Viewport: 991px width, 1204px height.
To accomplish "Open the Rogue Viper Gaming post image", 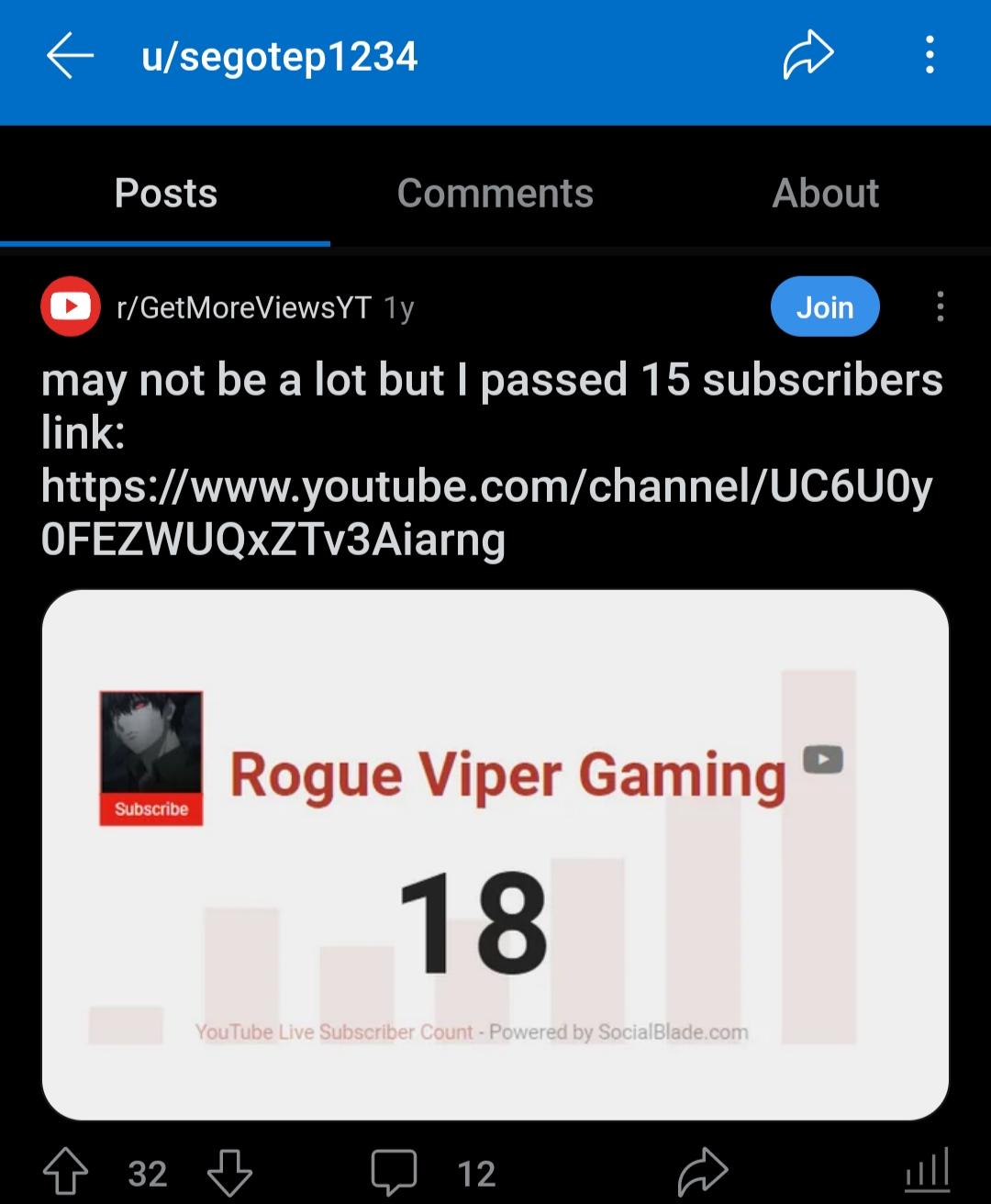I will (495, 853).
